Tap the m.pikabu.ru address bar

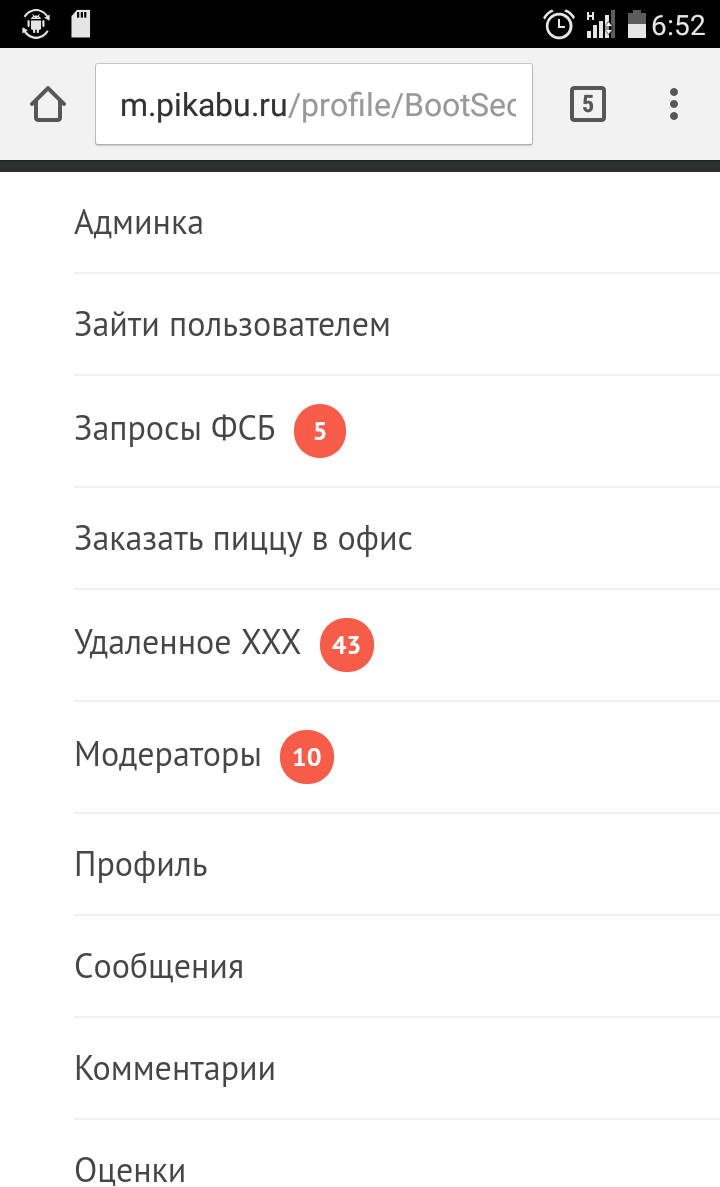[314, 104]
